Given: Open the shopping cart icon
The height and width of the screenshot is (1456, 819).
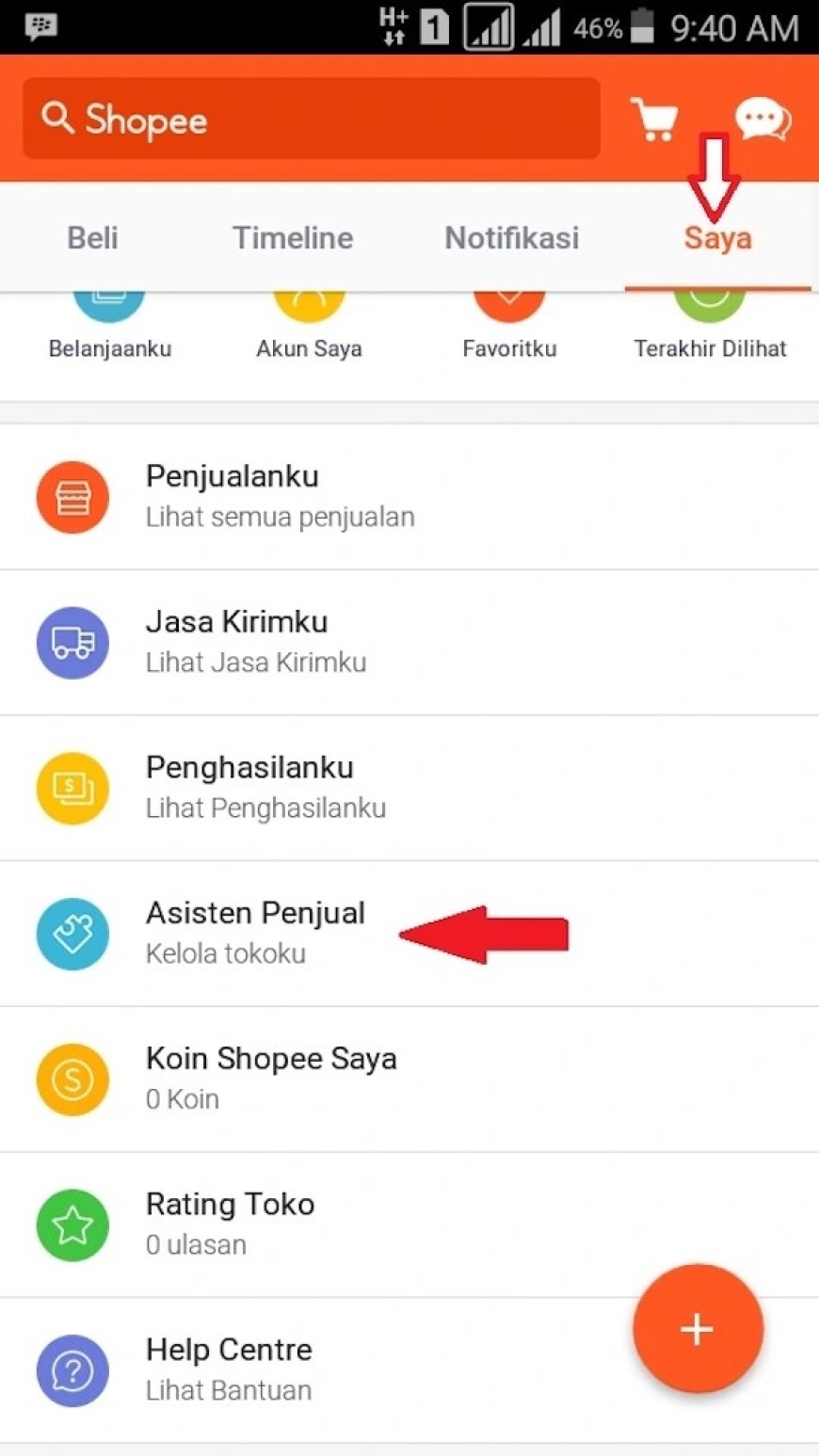Looking at the screenshot, I should [x=655, y=120].
